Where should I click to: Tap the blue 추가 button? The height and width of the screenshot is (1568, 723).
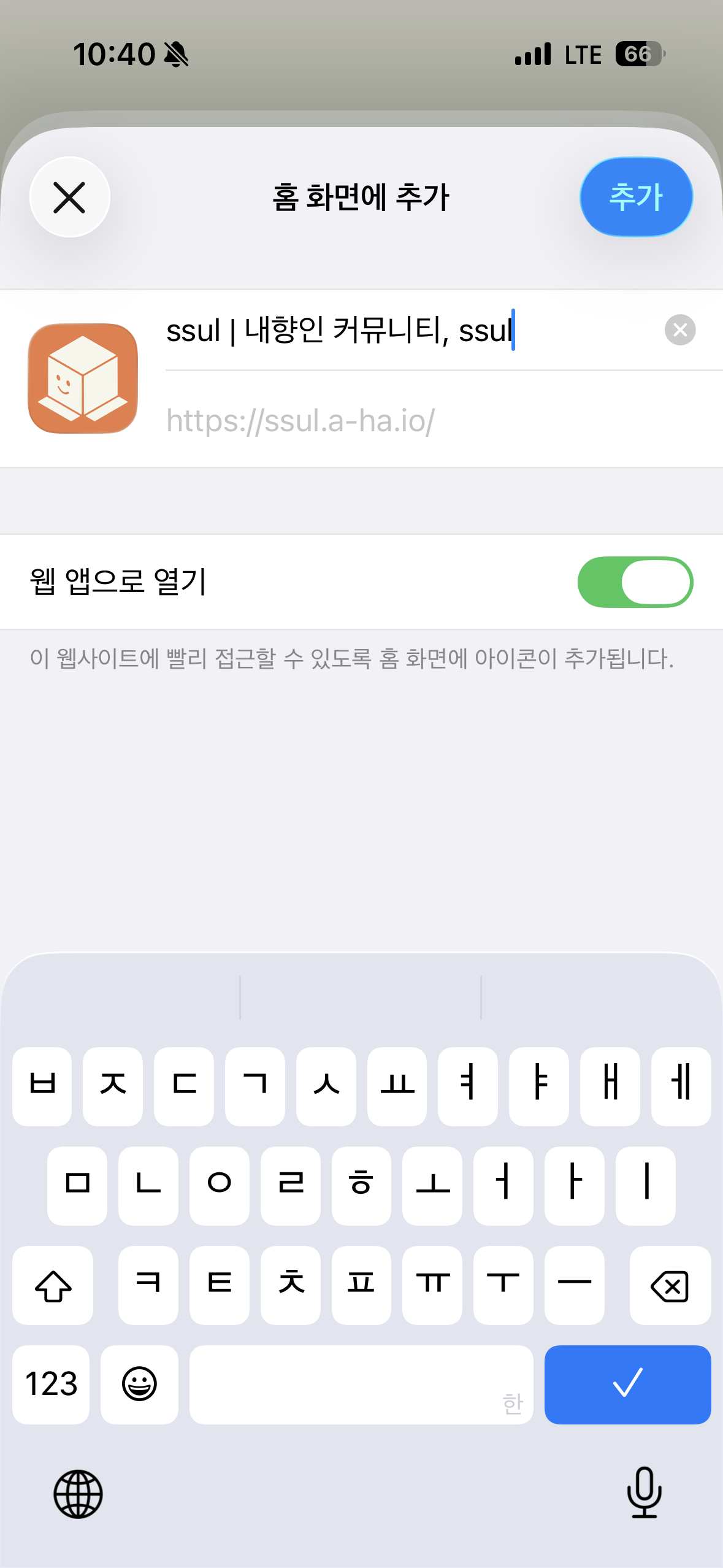(x=636, y=198)
